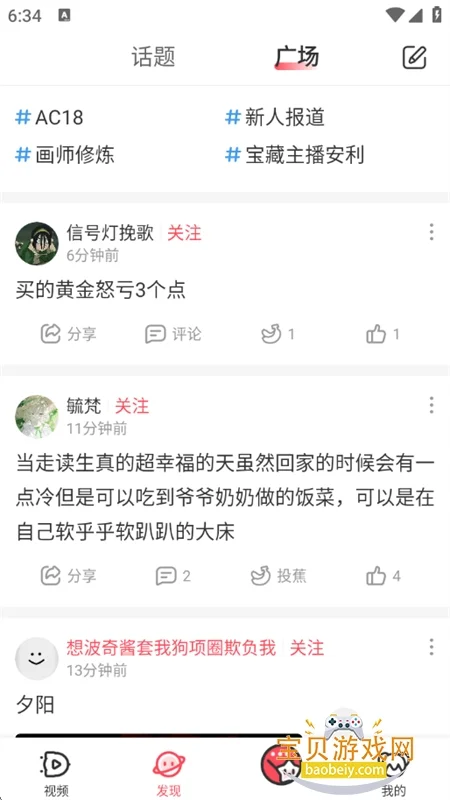Open overflow menu on 信号灯挽歌's post
This screenshot has width=450, height=800.
click(431, 232)
